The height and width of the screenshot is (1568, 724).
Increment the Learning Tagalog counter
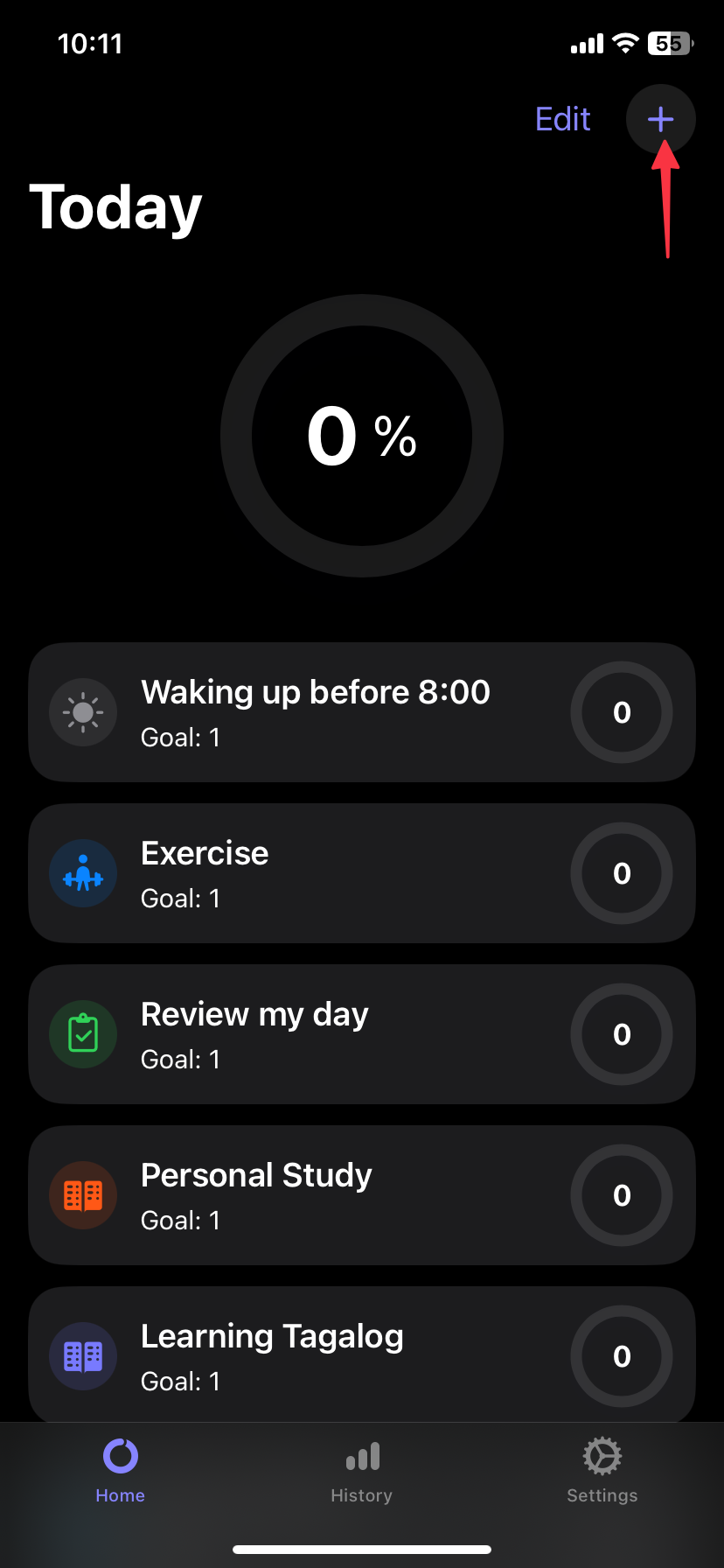[622, 1356]
